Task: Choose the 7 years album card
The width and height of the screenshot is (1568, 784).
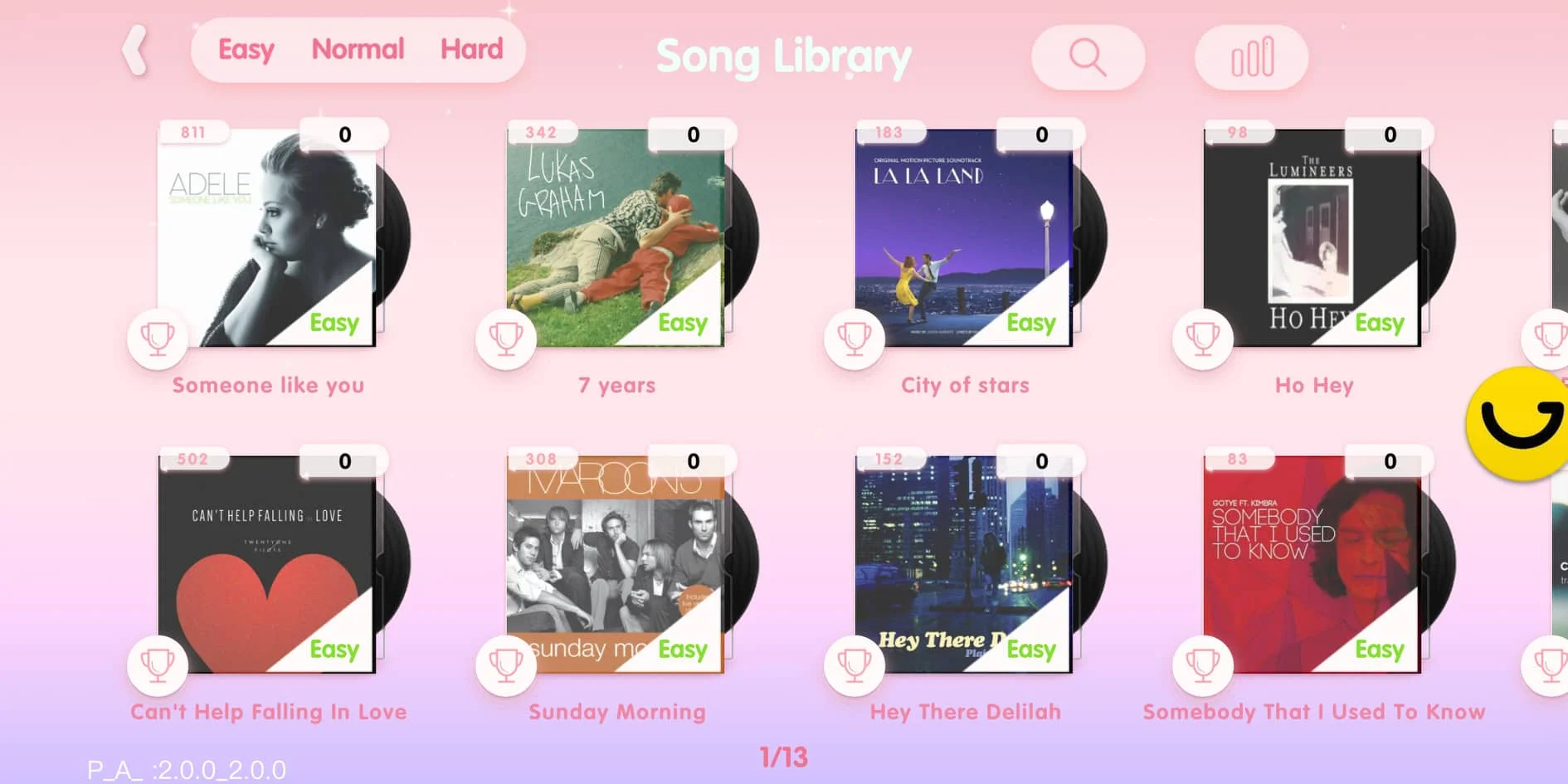Action: click(616, 238)
